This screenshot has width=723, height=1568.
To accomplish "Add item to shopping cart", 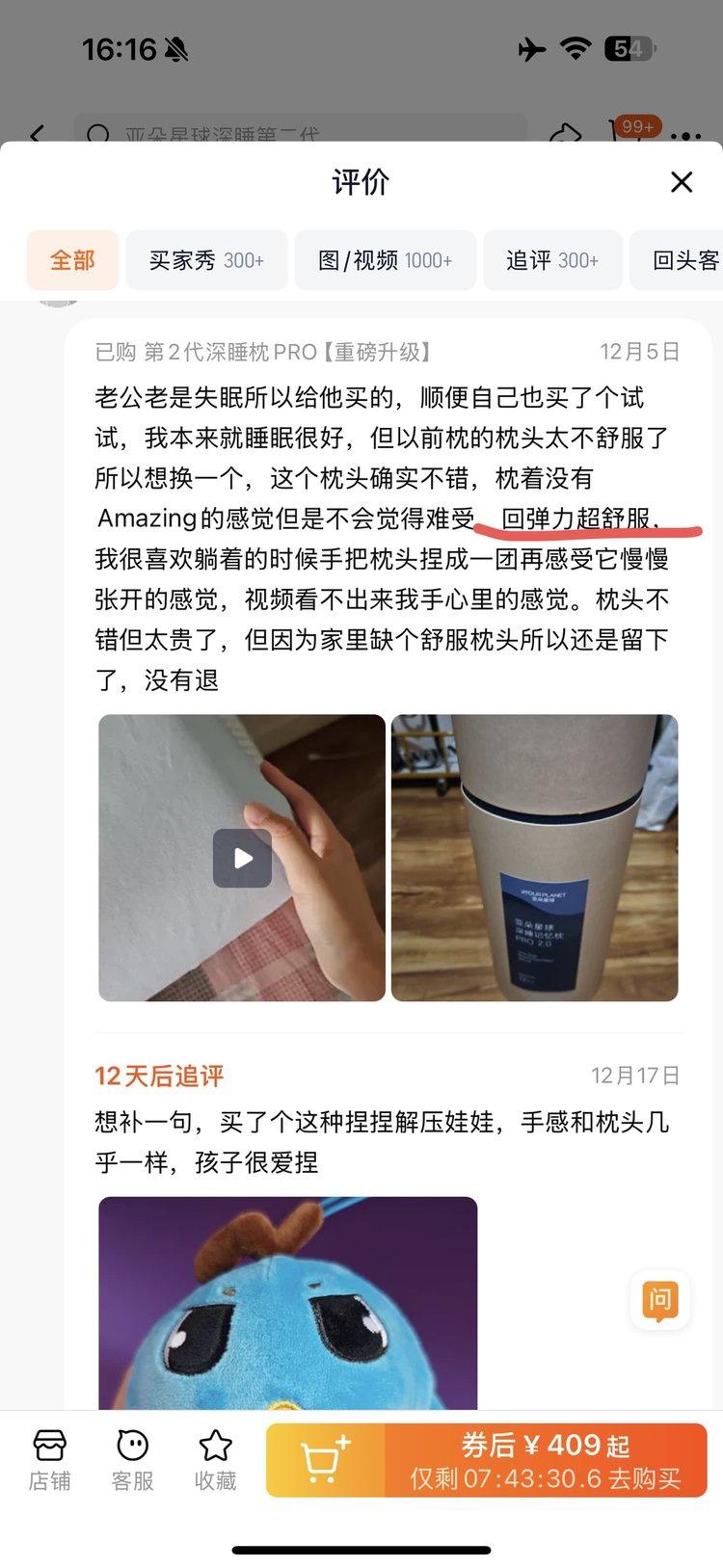I will coord(325,1460).
